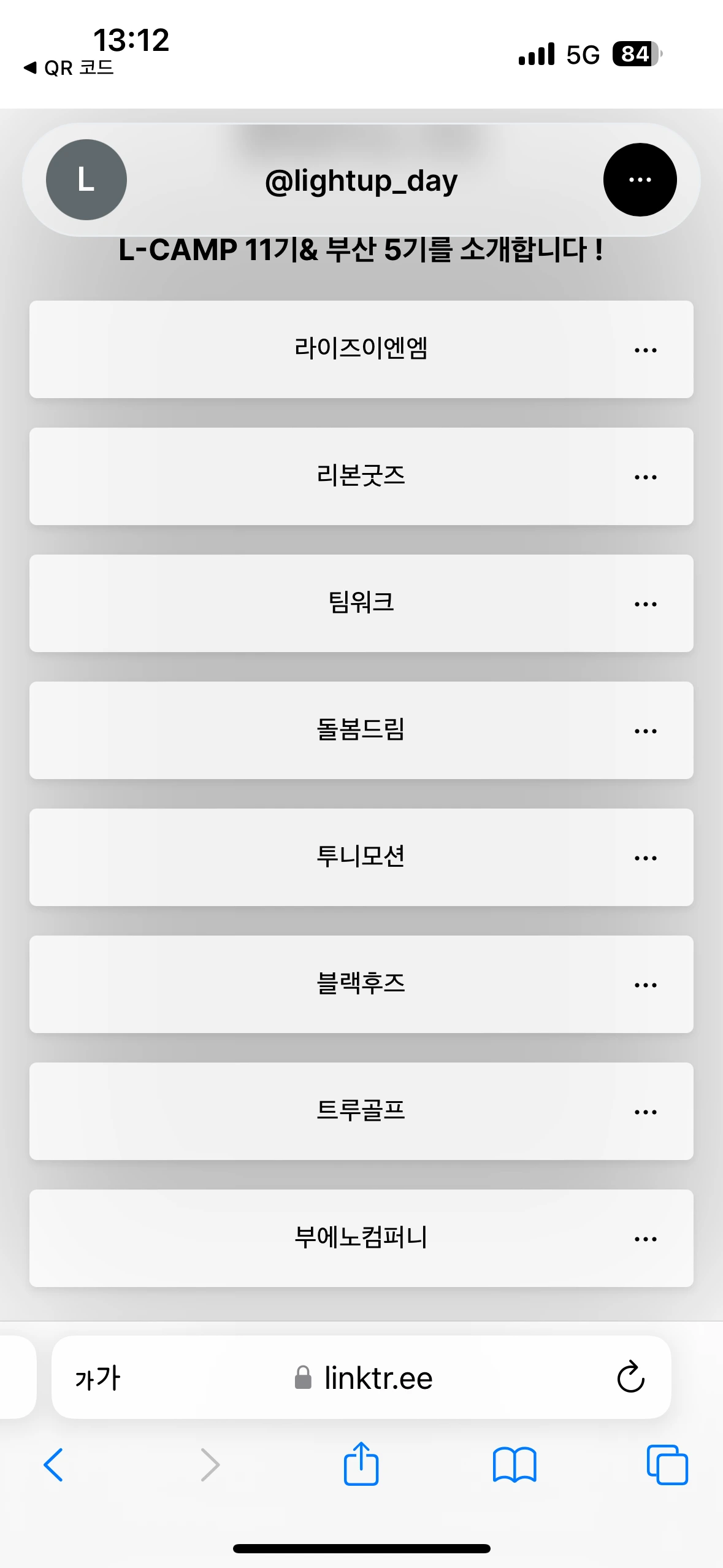The height and width of the screenshot is (1568, 723).
Task: Open the 트루골프 link
Action: click(361, 1110)
